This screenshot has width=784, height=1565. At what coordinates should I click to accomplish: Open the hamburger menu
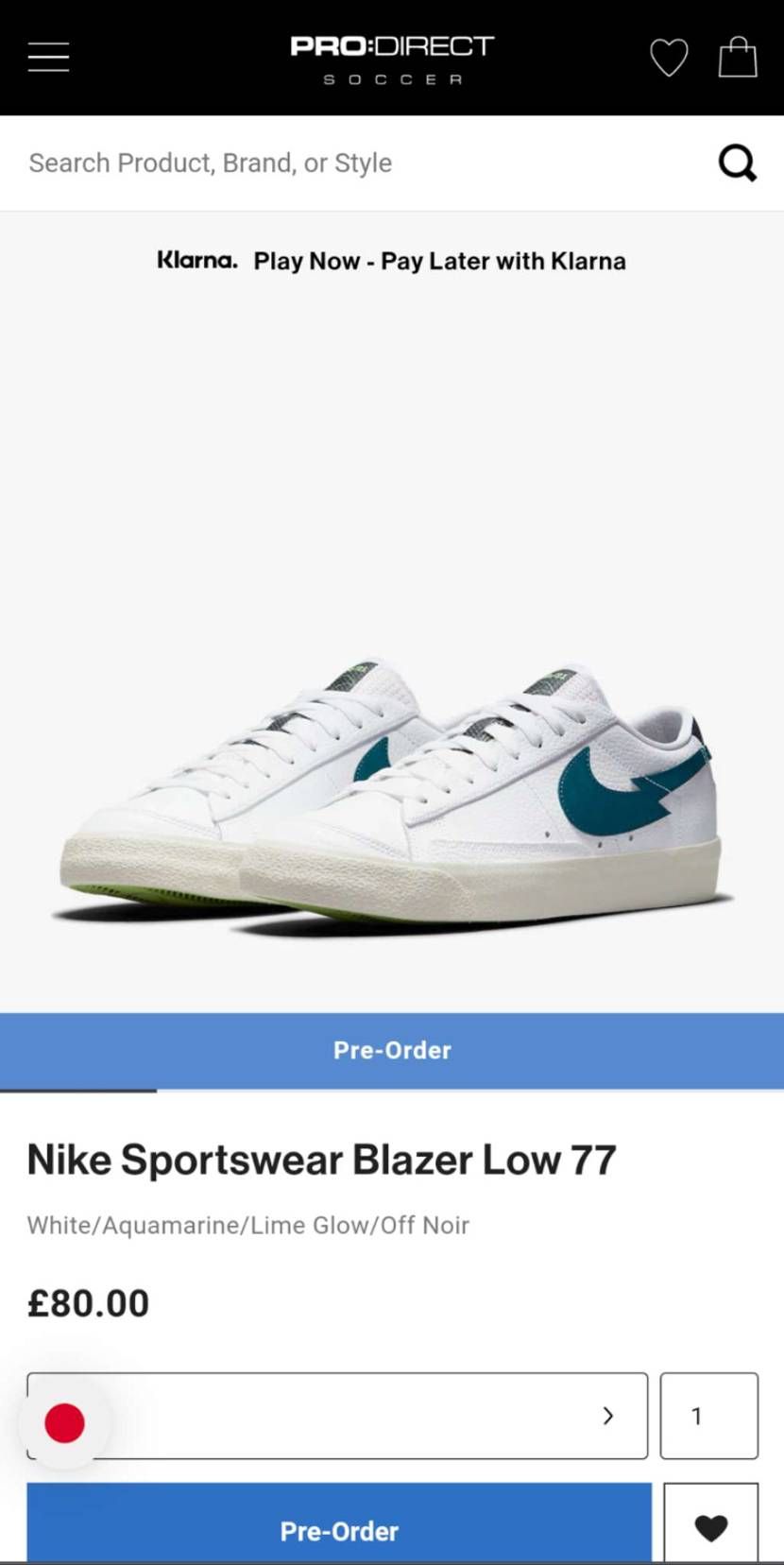pos(48,58)
